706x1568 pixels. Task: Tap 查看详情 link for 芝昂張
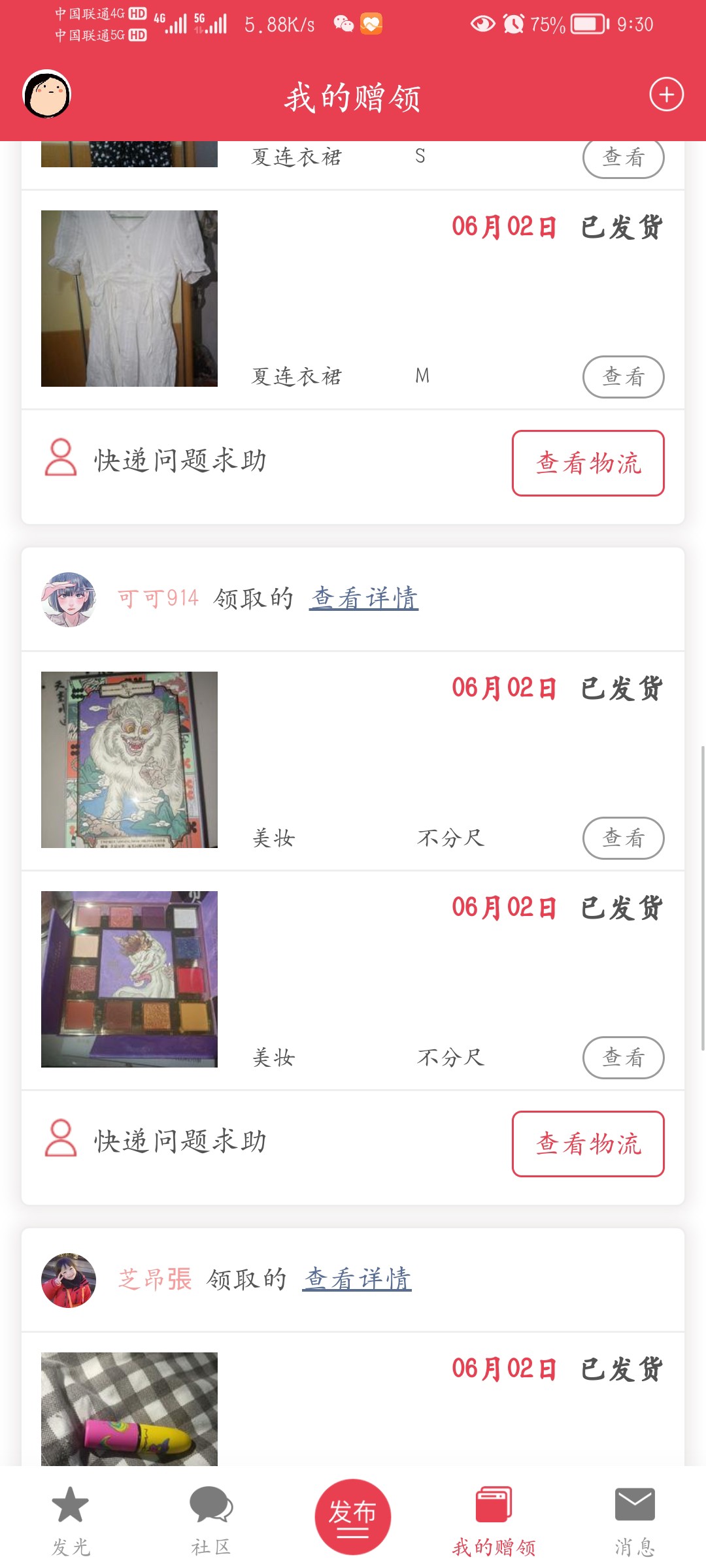tap(357, 1279)
